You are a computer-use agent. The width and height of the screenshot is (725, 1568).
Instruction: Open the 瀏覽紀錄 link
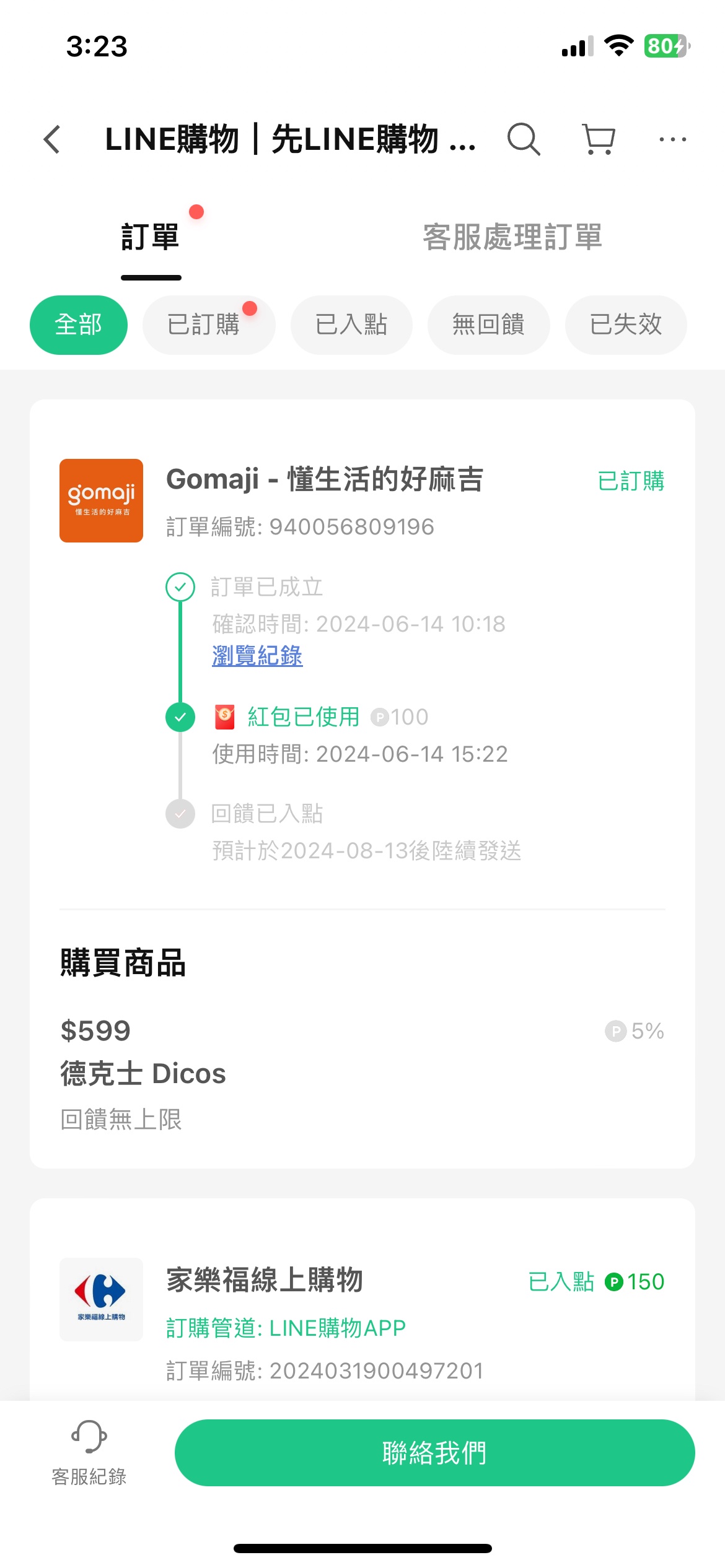pyautogui.click(x=257, y=656)
